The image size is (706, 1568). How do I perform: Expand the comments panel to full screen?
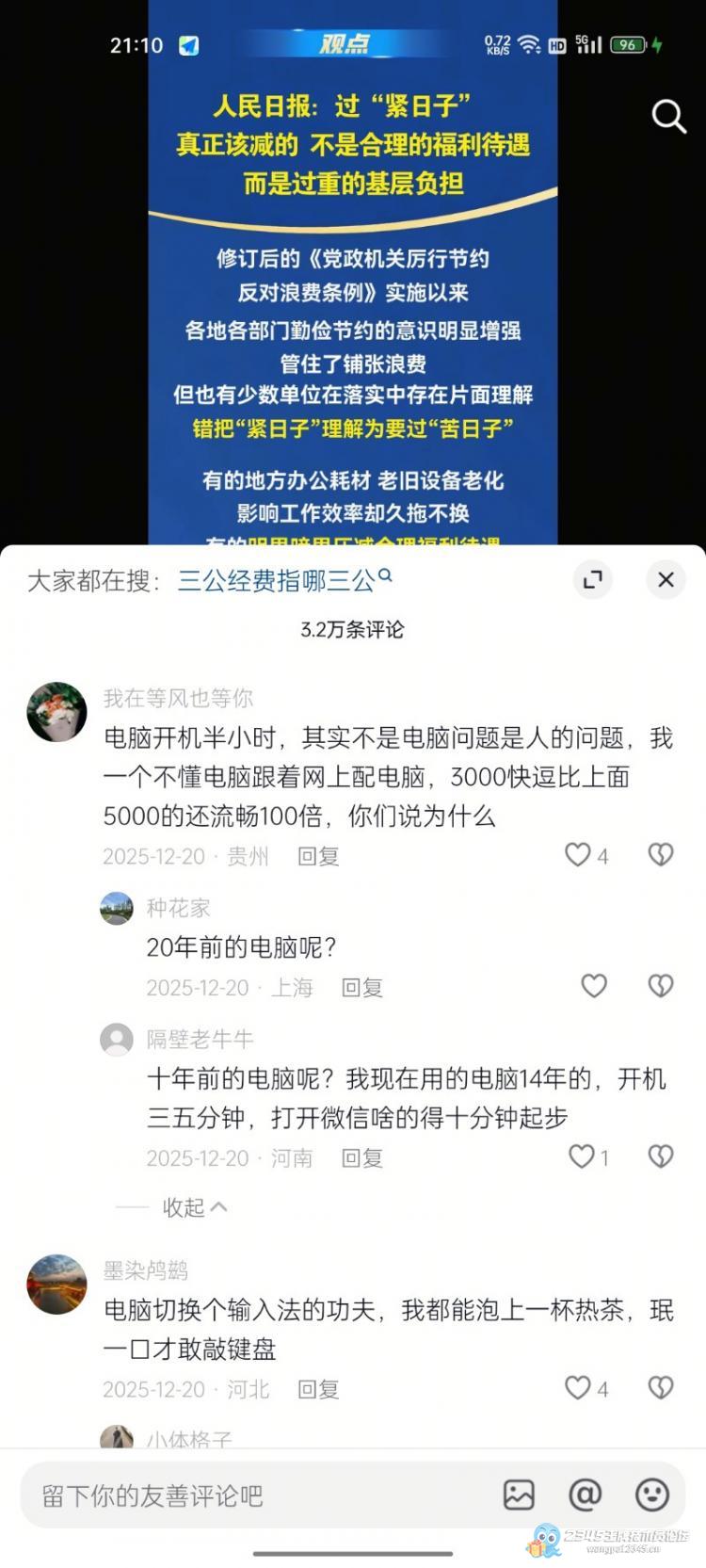pyautogui.click(x=593, y=579)
